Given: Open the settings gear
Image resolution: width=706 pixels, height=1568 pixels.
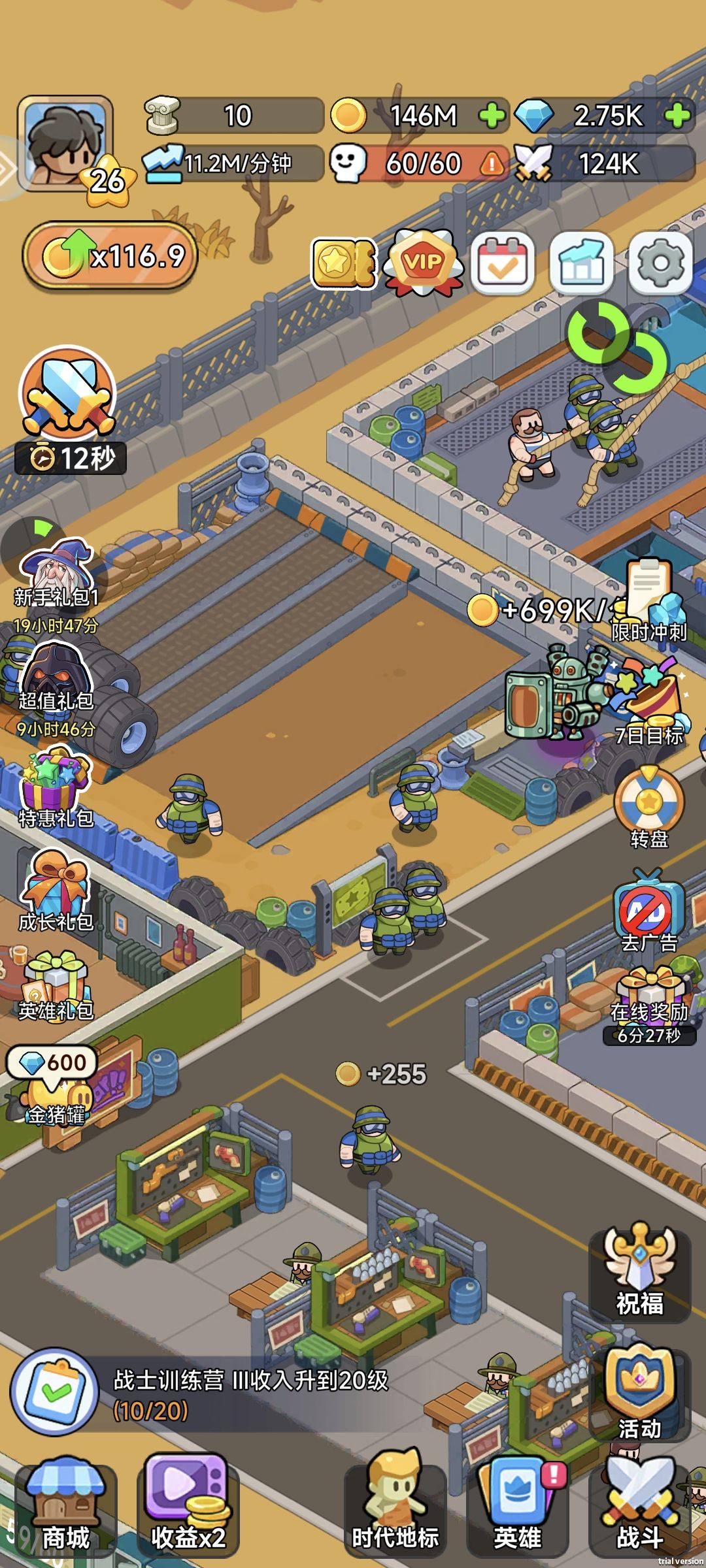Looking at the screenshot, I should tap(660, 263).
